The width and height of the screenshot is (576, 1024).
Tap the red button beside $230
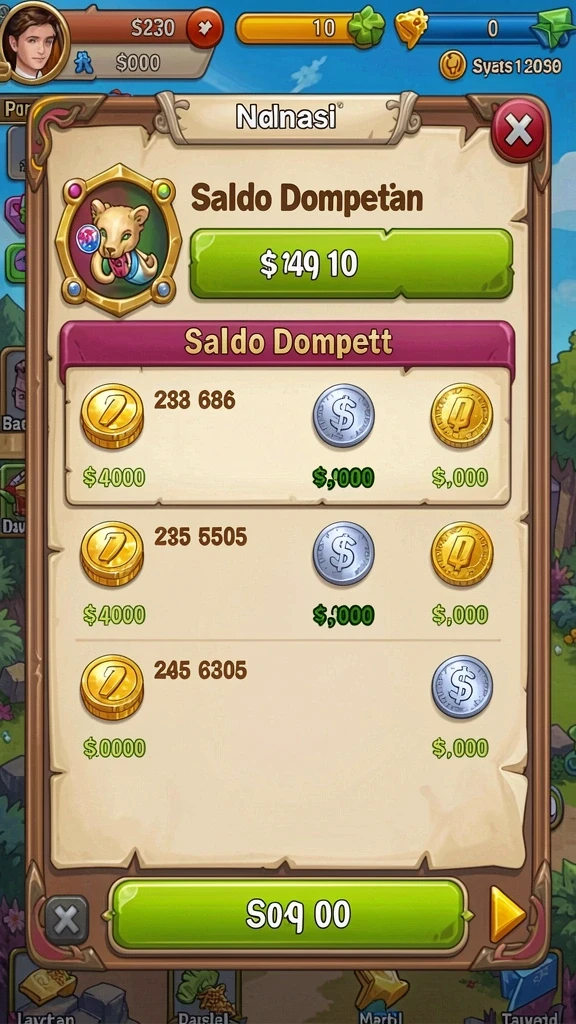pyautogui.click(x=204, y=28)
